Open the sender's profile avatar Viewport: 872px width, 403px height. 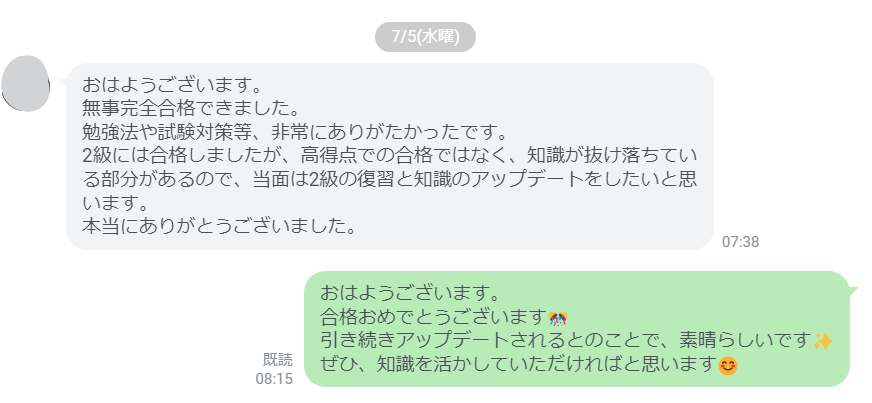25,83
